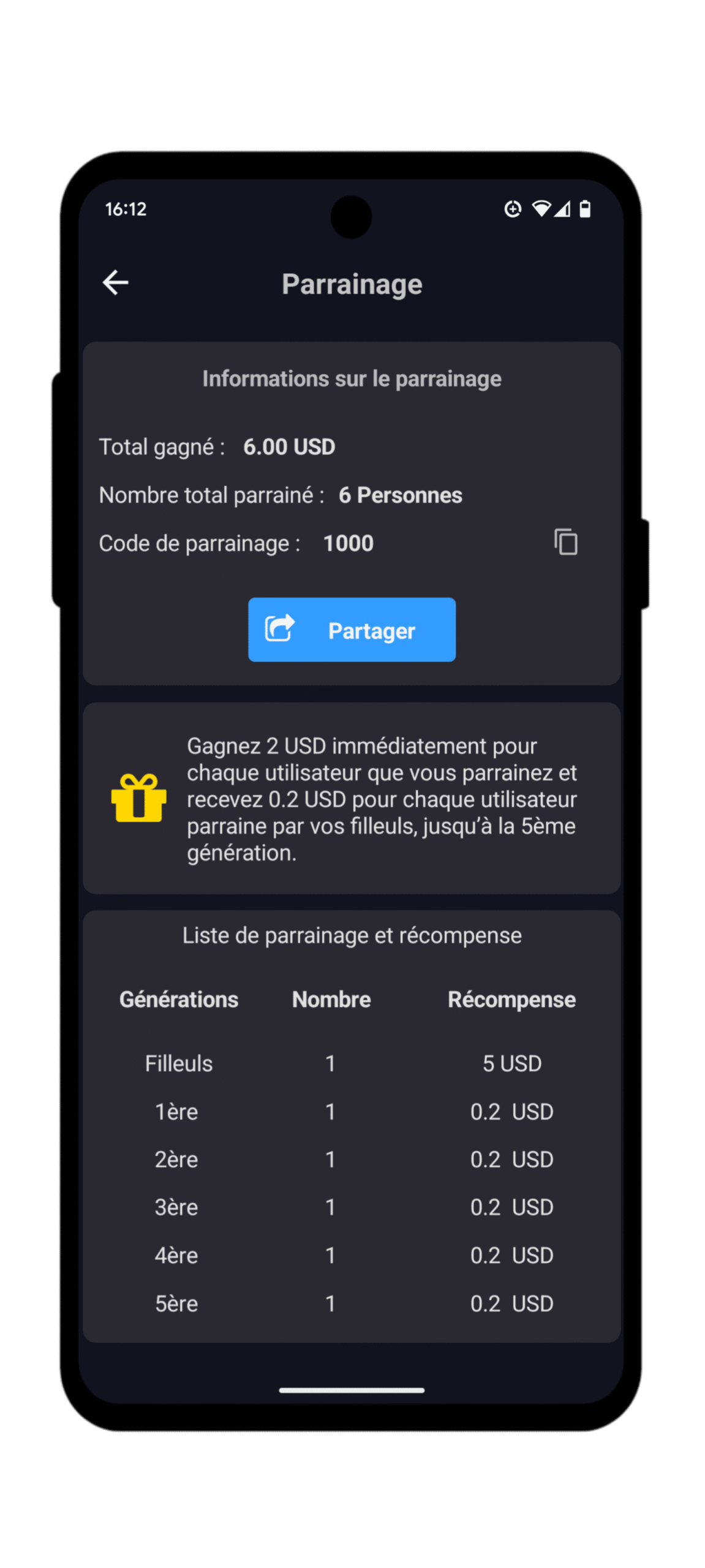Tap the back arrow to leave Parrainage

pos(115,282)
